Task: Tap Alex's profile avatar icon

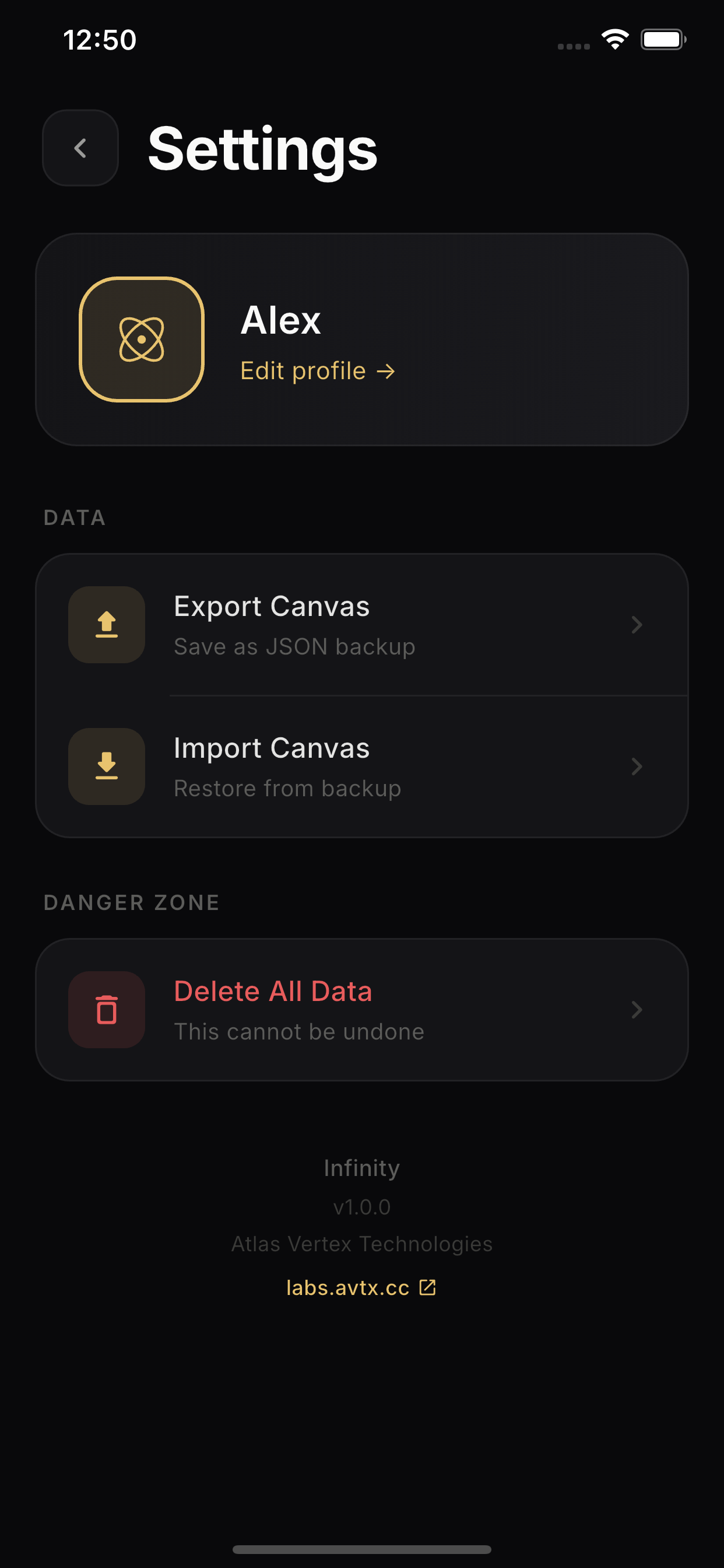Action: (142, 339)
